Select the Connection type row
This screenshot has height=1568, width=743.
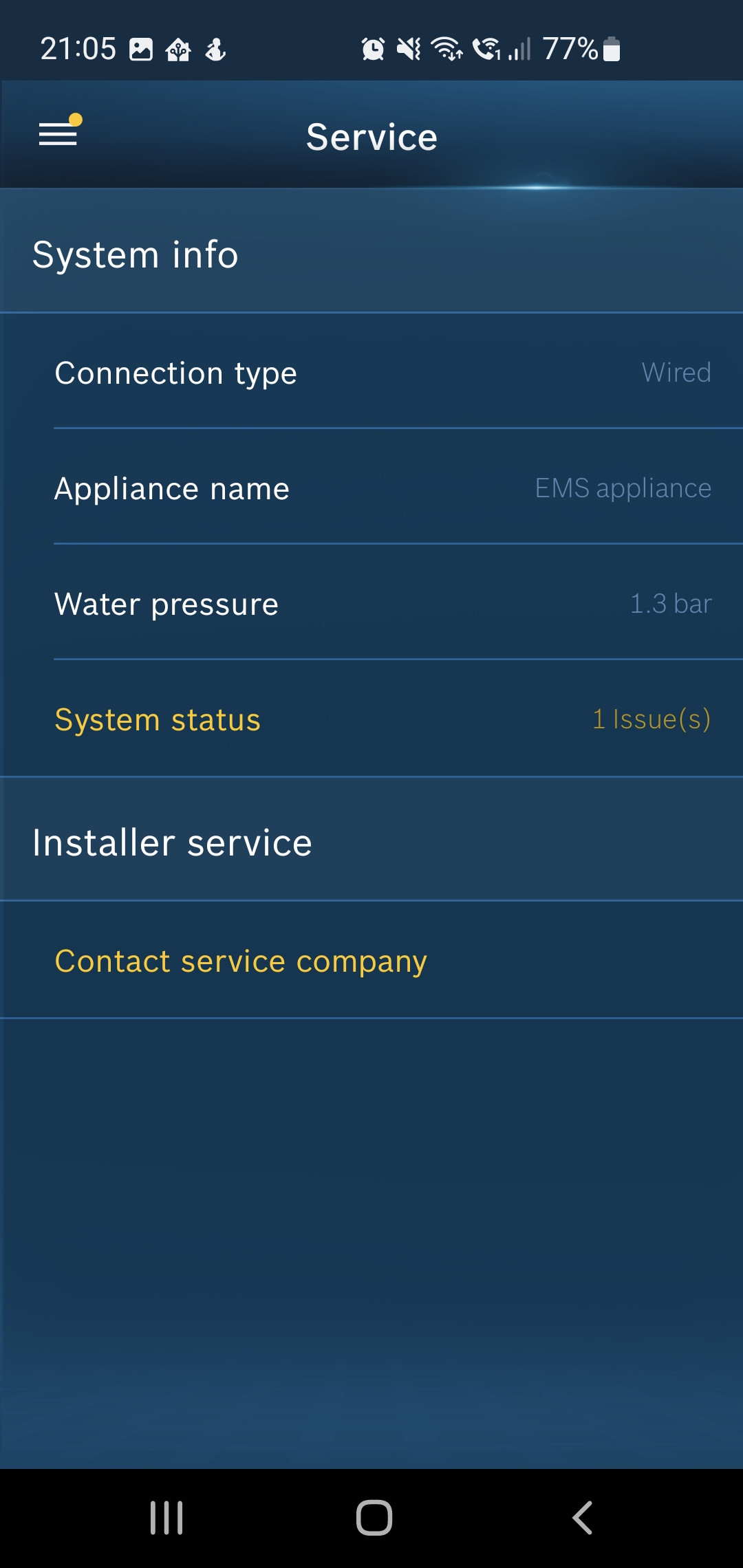pos(371,373)
